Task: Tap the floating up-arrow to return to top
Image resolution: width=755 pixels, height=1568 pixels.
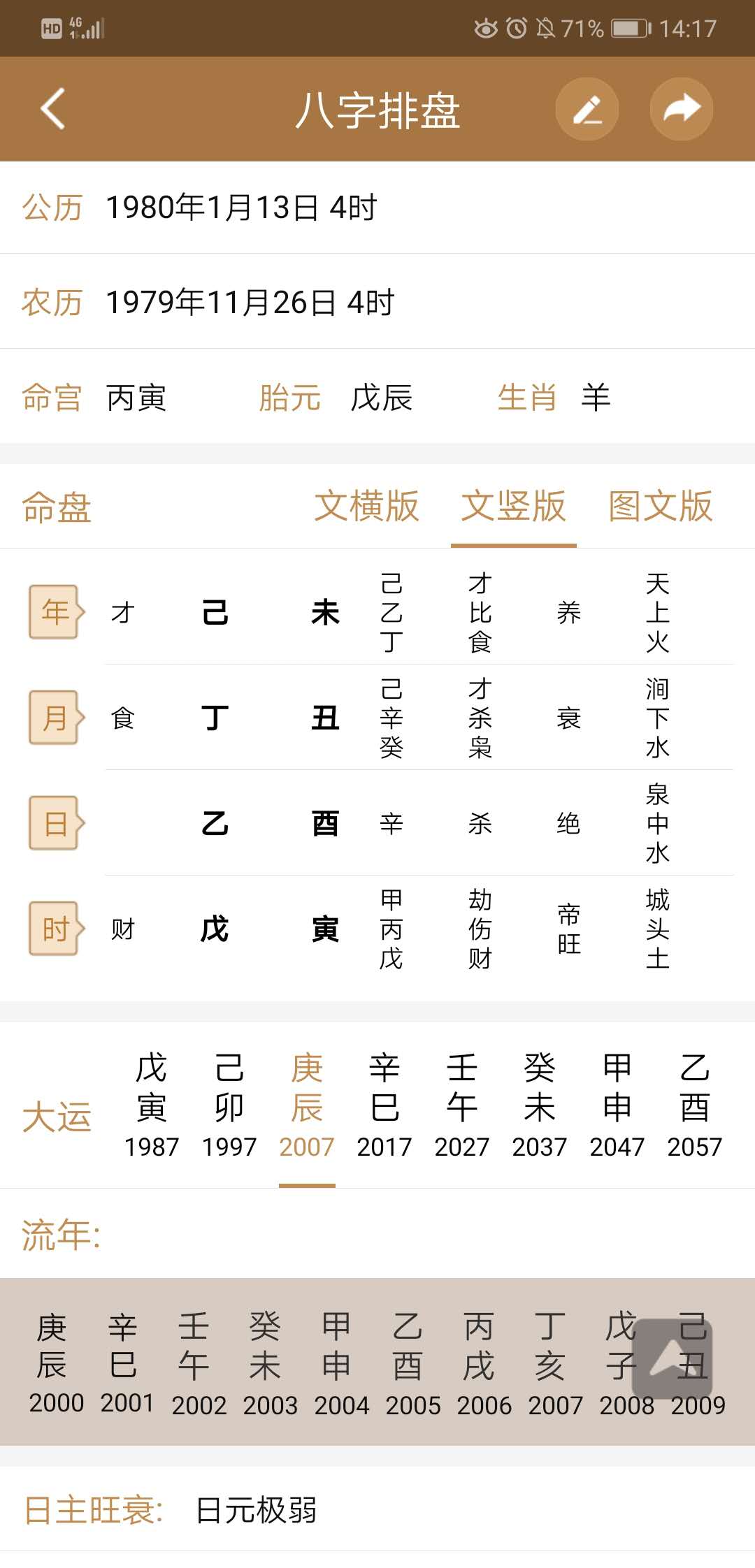Action: 673,1359
